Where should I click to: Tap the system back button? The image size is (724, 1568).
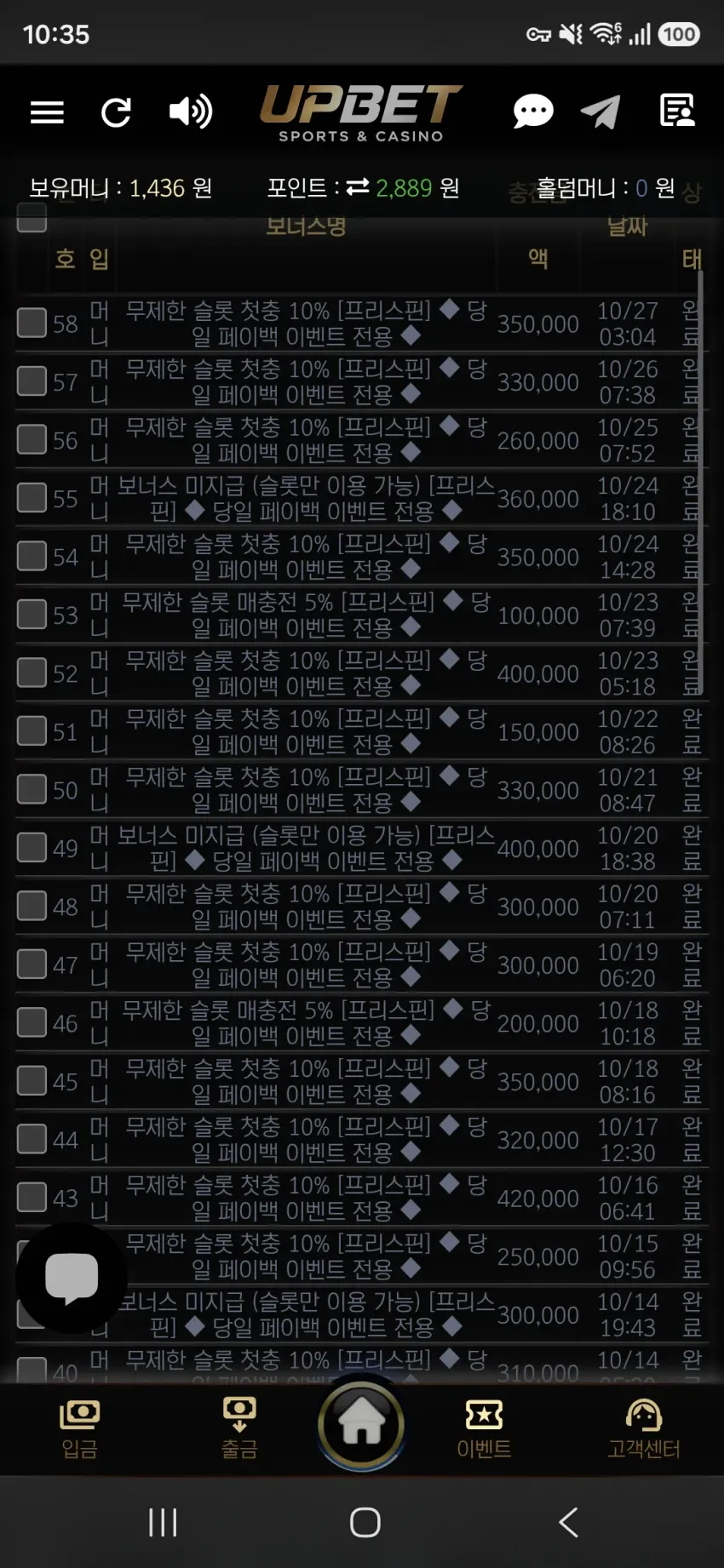(568, 1521)
